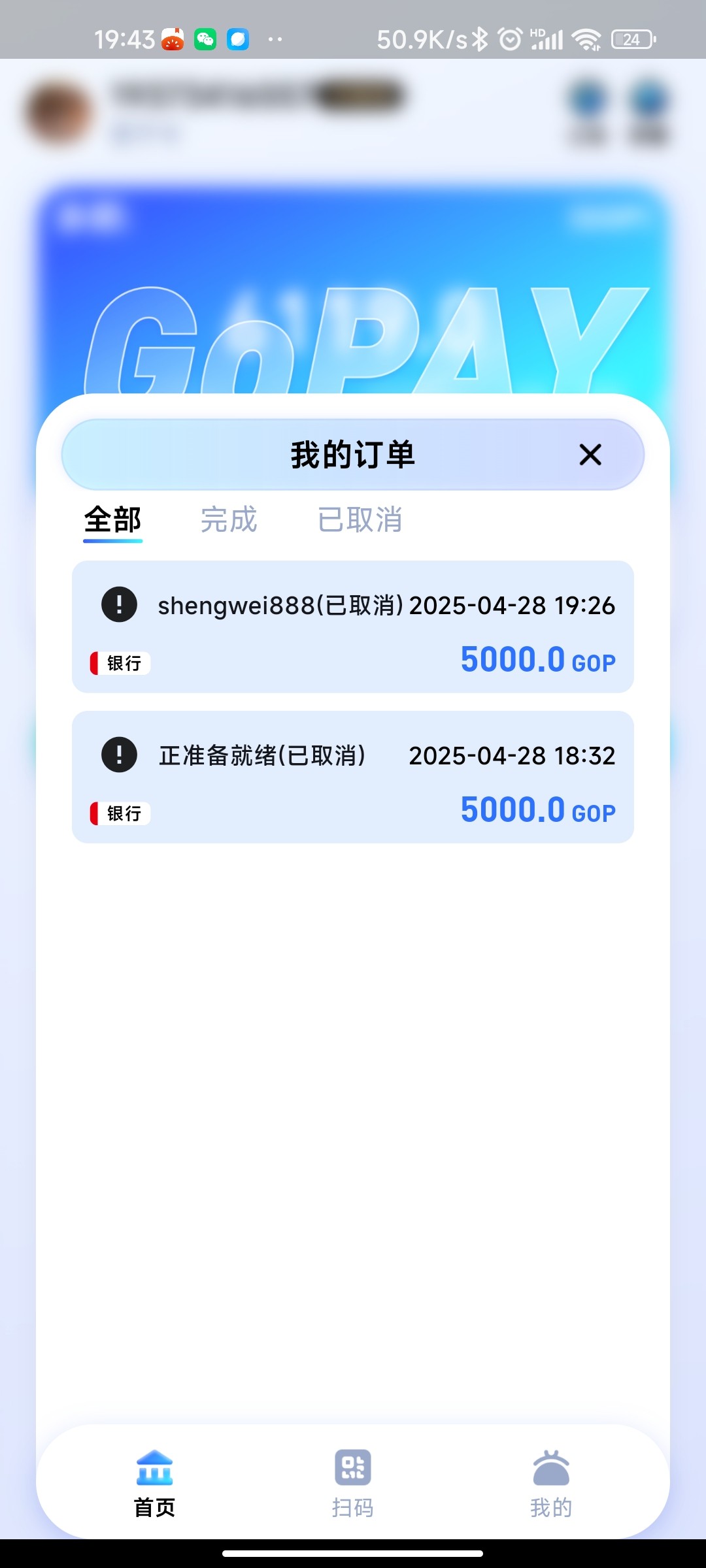Open the shengwei888 cancelled order
Image resolution: width=706 pixels, height=1568 pixels.
353,627
